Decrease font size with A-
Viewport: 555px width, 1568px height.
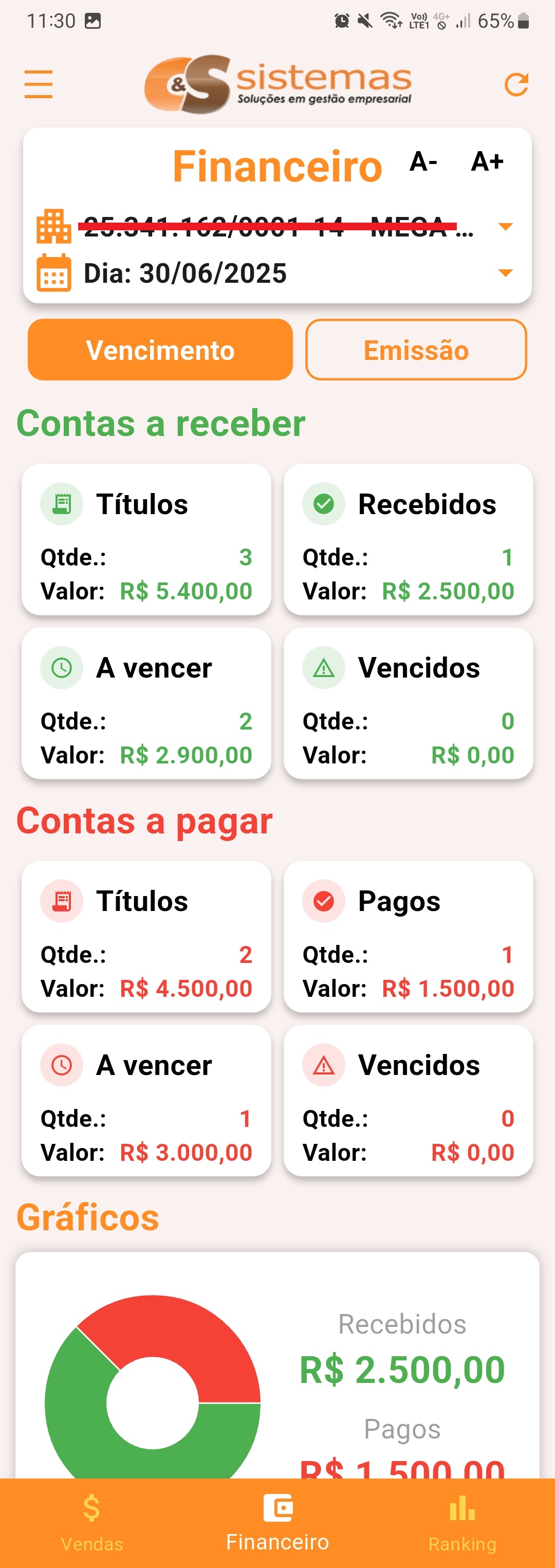423,162
